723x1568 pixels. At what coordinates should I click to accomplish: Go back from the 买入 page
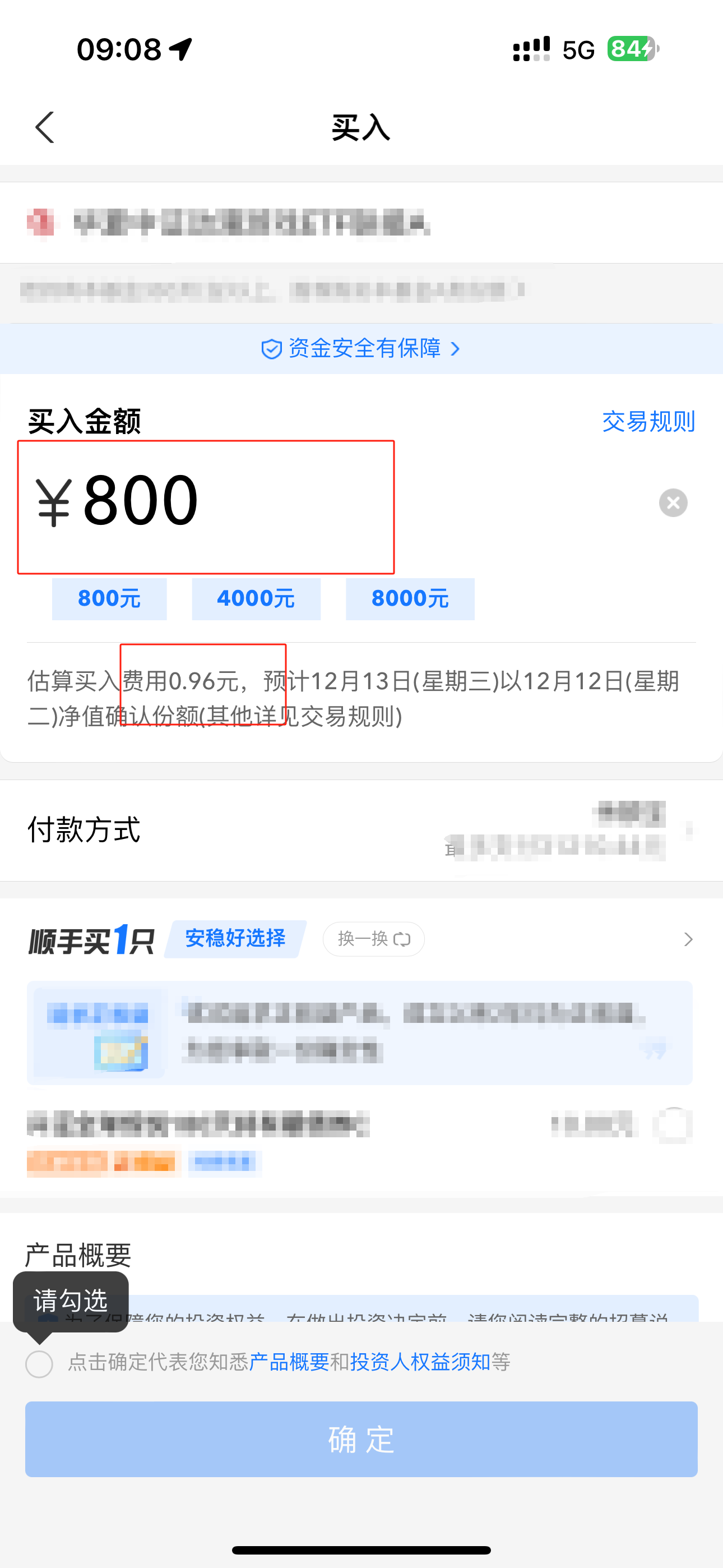[44, 127]
